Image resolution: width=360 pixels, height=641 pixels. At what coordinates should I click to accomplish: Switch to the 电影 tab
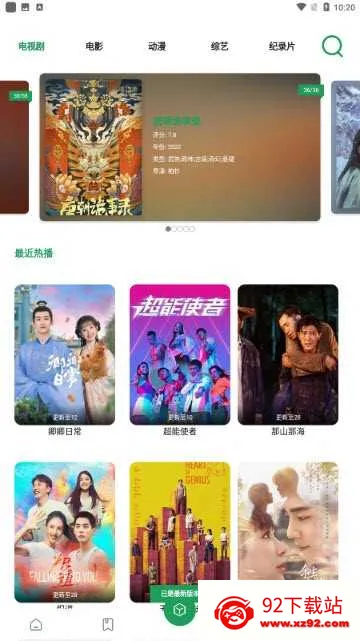[x=94, y=47]
